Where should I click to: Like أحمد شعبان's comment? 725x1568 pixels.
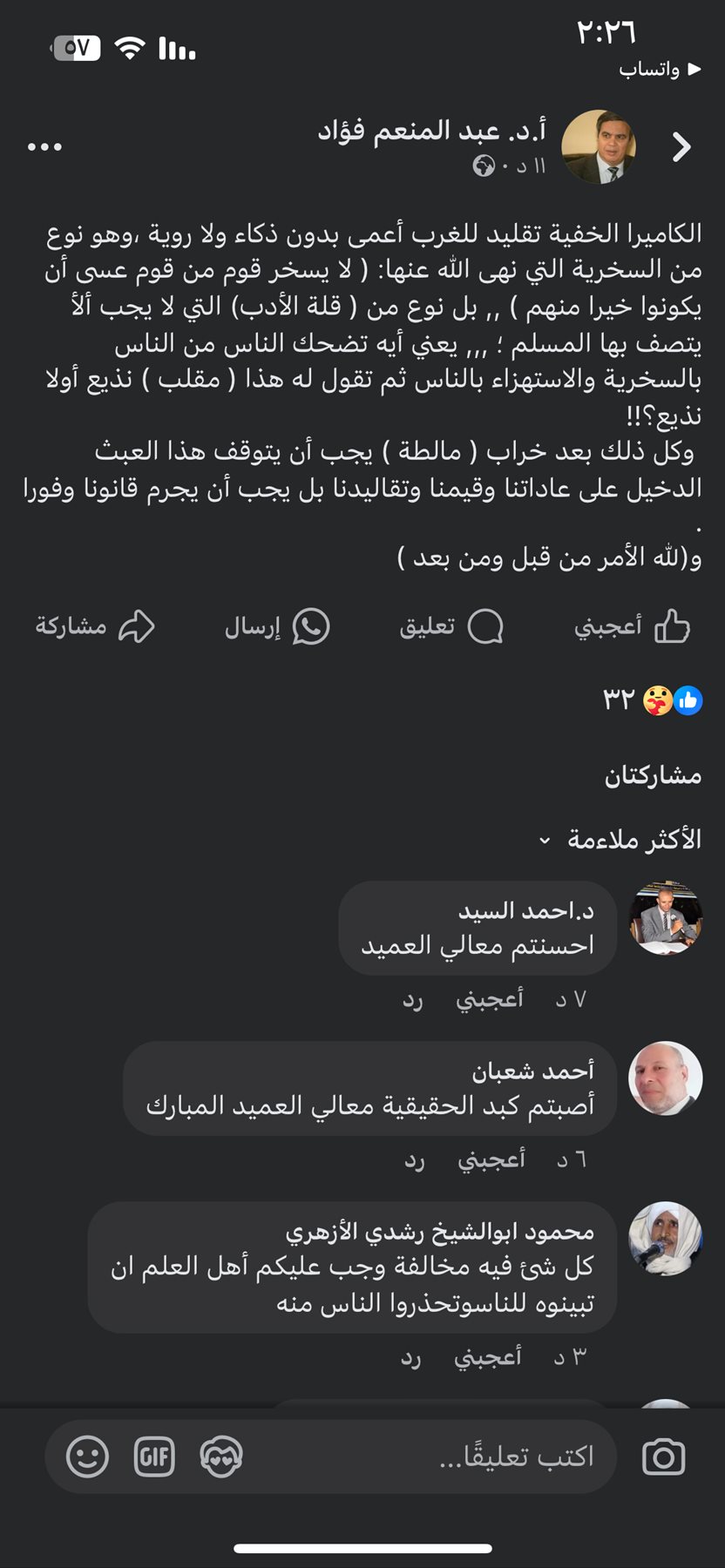point(491,1159)
